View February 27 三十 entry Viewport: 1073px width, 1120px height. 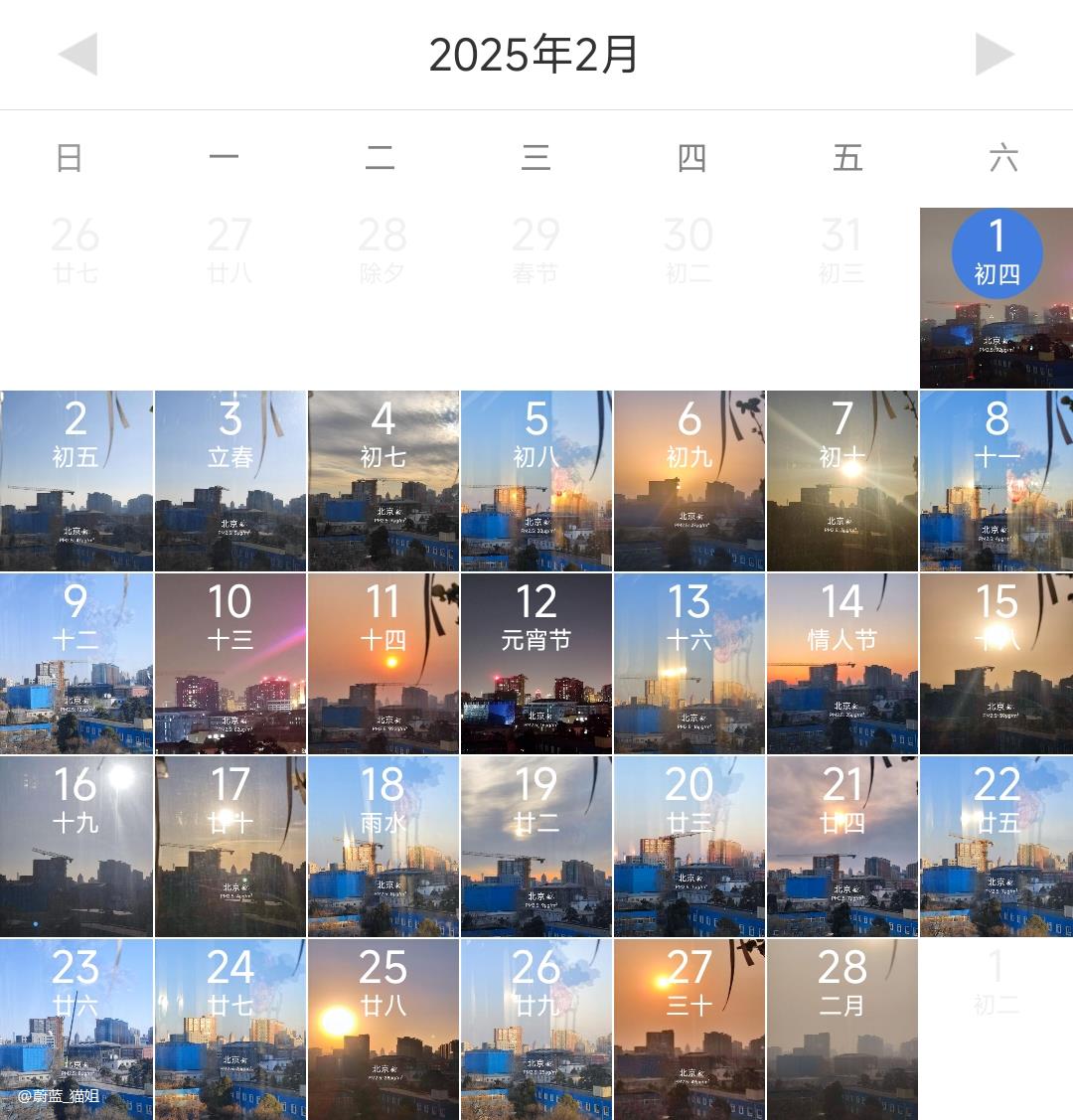click(690, 1030)
